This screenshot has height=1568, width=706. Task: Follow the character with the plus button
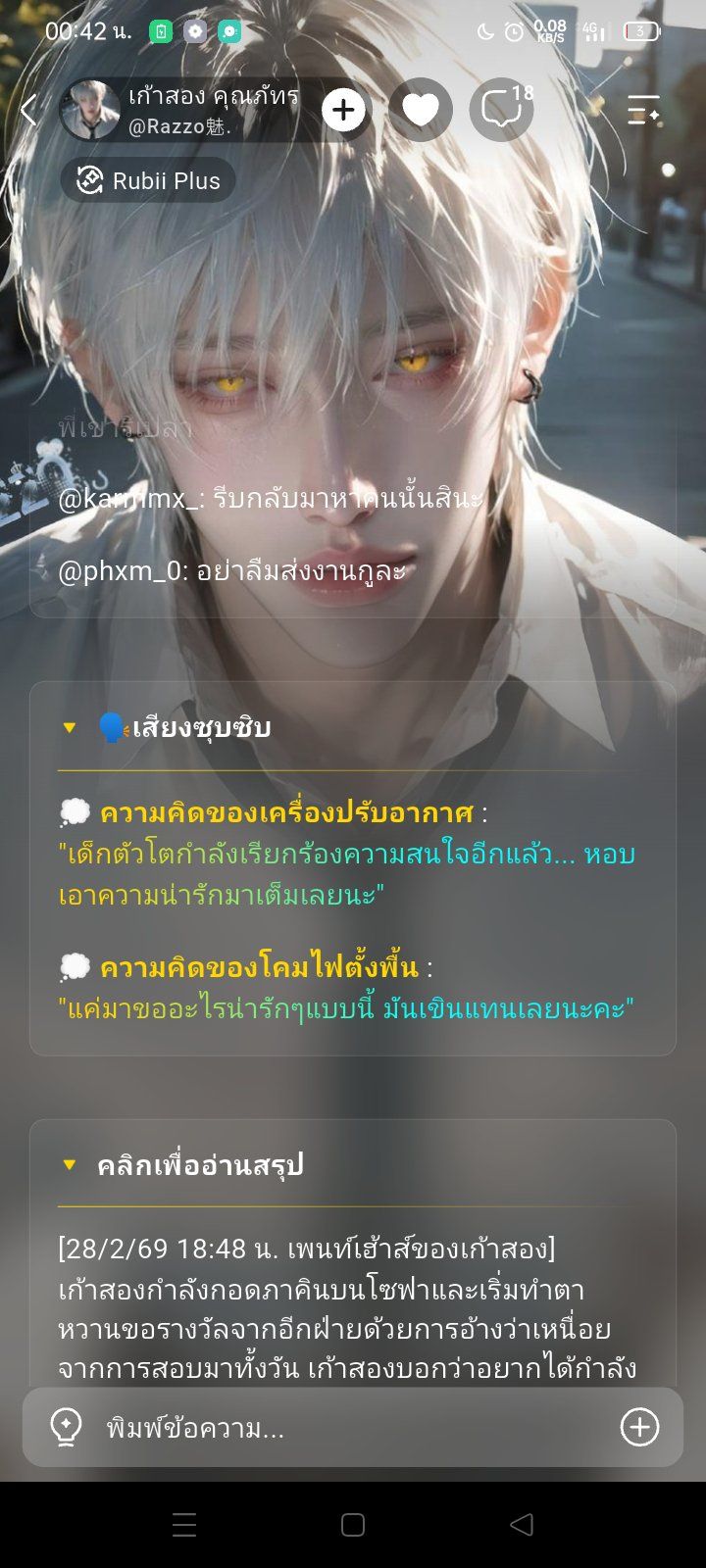342,110
